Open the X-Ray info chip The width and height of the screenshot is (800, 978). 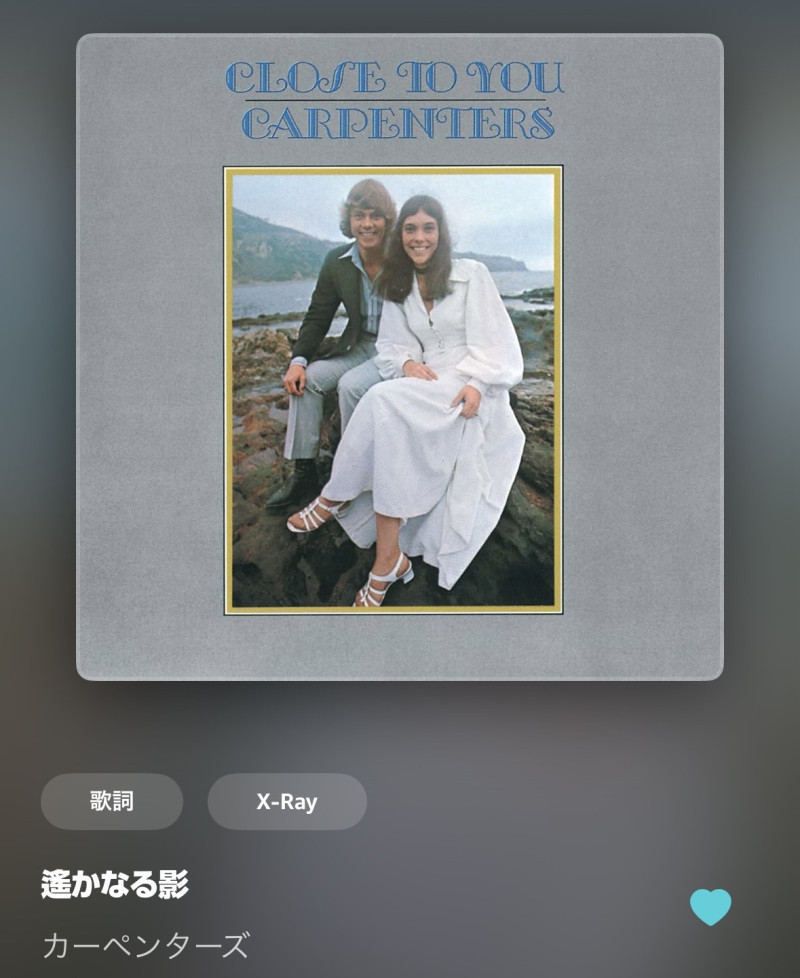click(287, 801)
